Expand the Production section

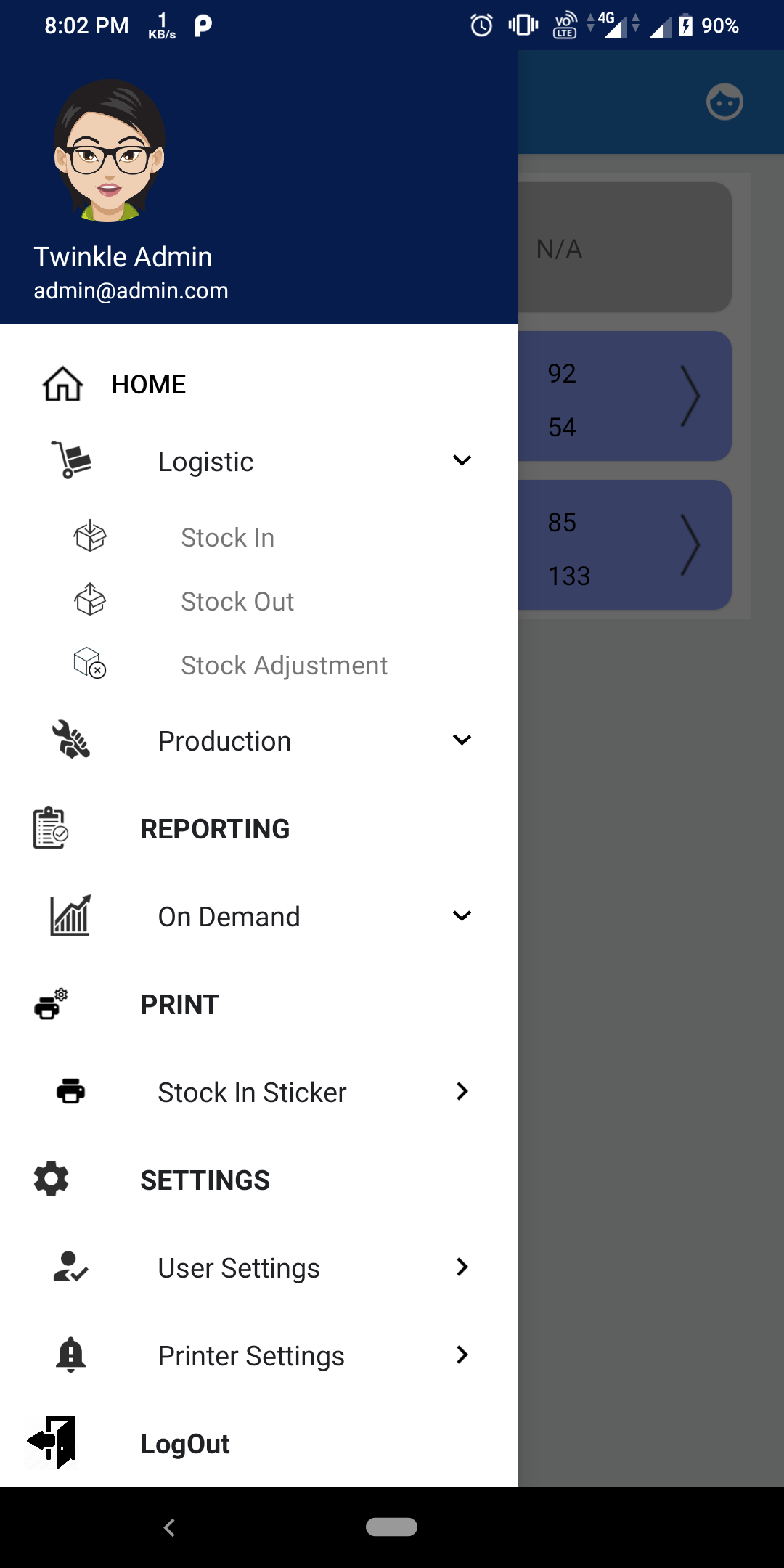pos(259,740)
